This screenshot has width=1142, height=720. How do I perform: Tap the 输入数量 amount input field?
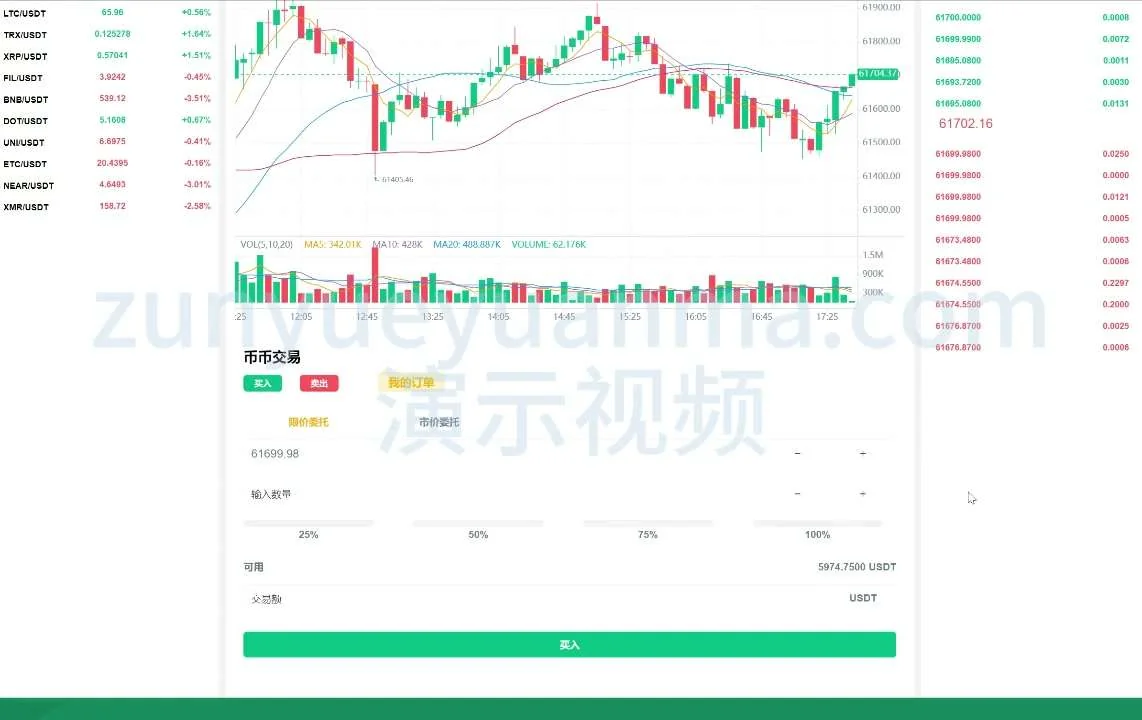tap(500, 494)
